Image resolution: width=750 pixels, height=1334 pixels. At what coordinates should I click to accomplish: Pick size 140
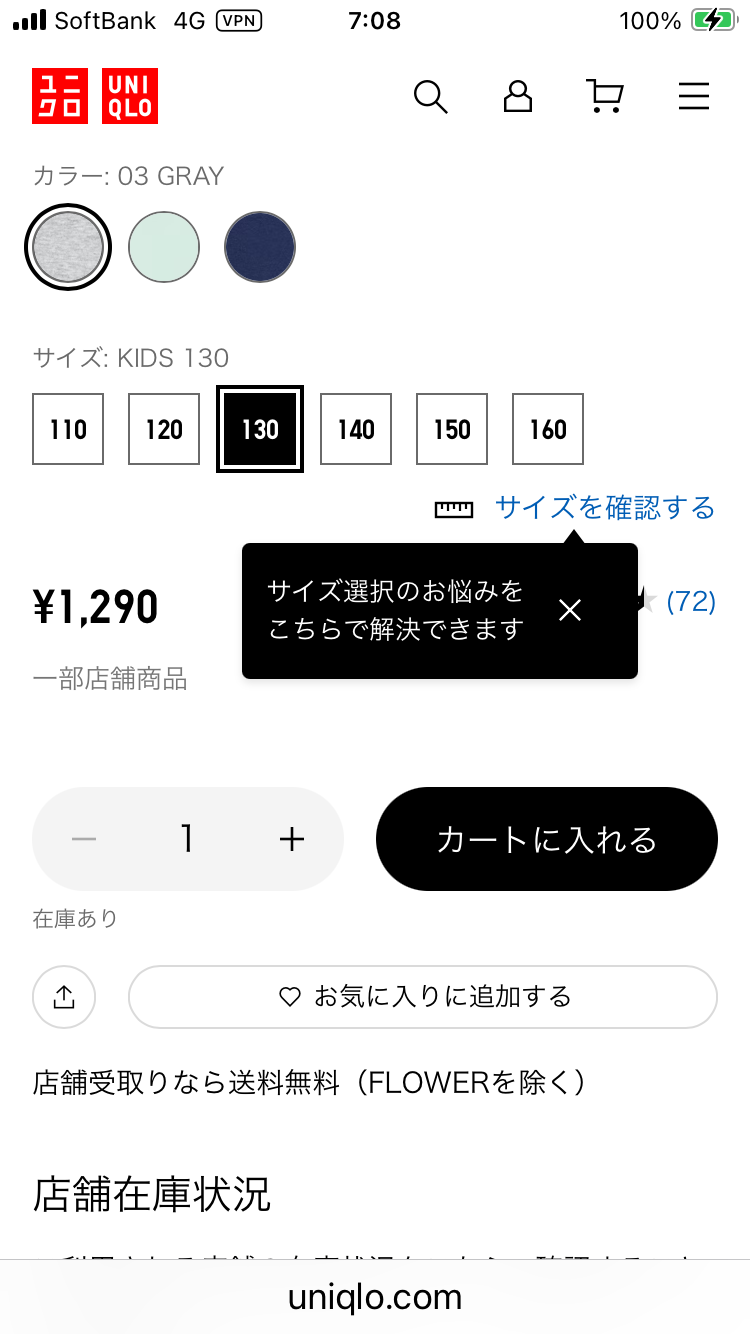pyautogui.click(x=356, y=429)
